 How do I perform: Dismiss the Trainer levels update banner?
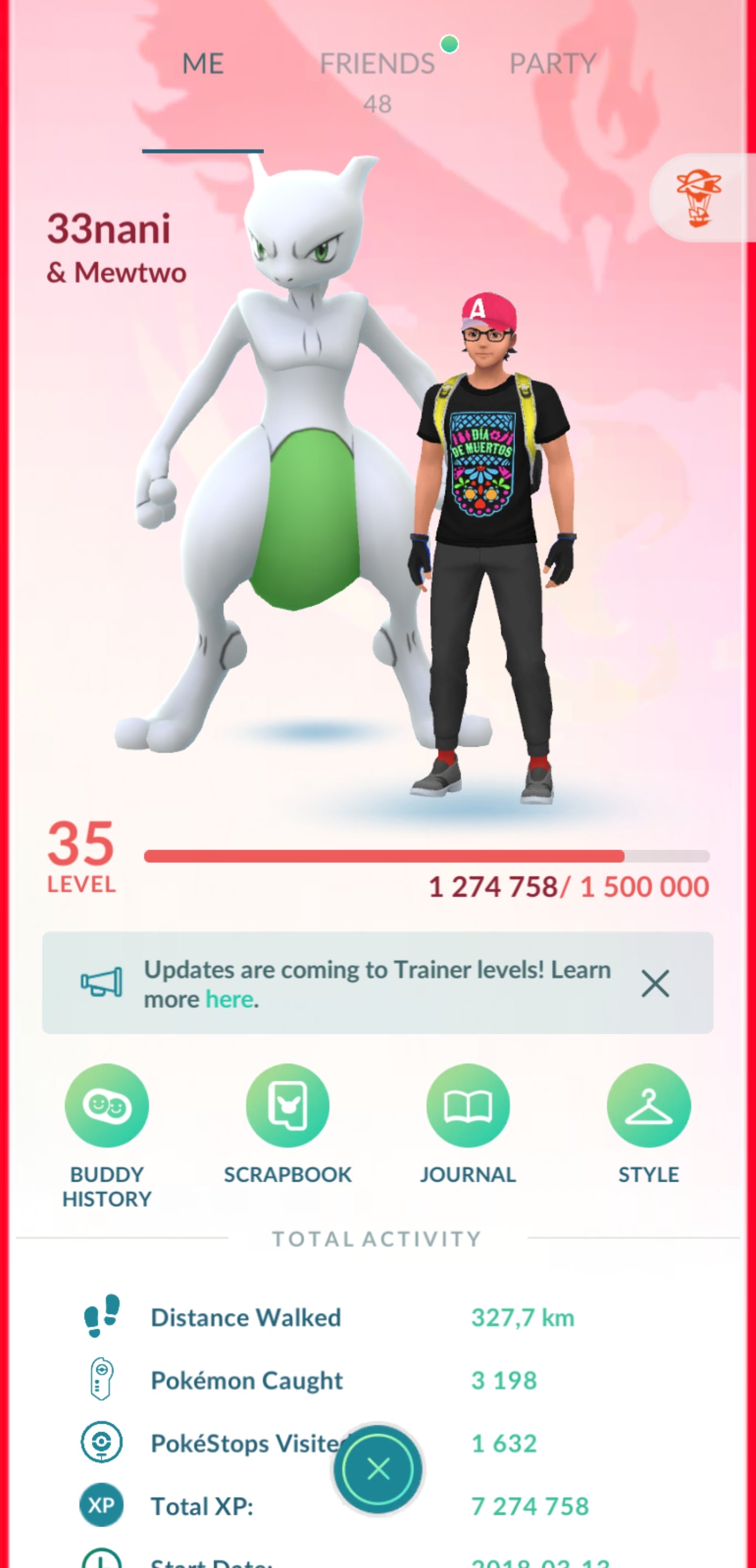(x=655, y=983)
